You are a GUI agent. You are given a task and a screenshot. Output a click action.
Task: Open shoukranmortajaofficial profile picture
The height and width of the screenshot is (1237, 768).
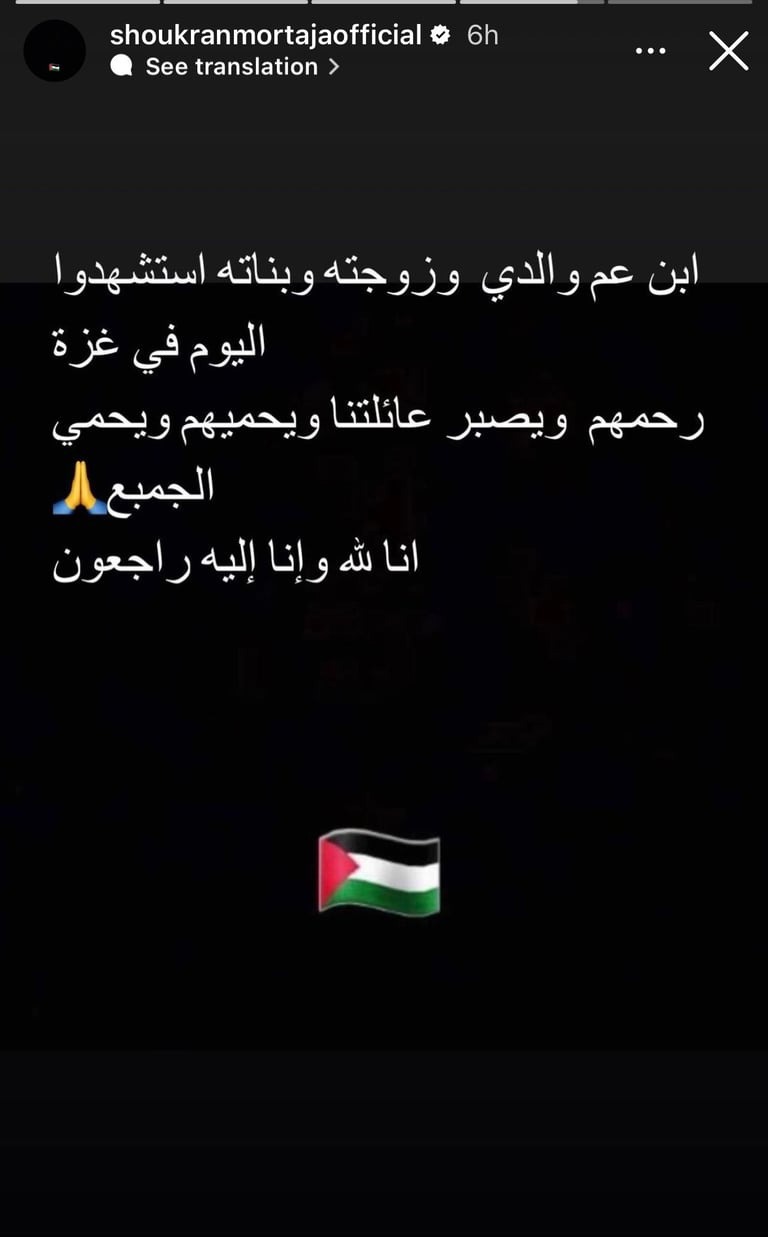(54, 51)
